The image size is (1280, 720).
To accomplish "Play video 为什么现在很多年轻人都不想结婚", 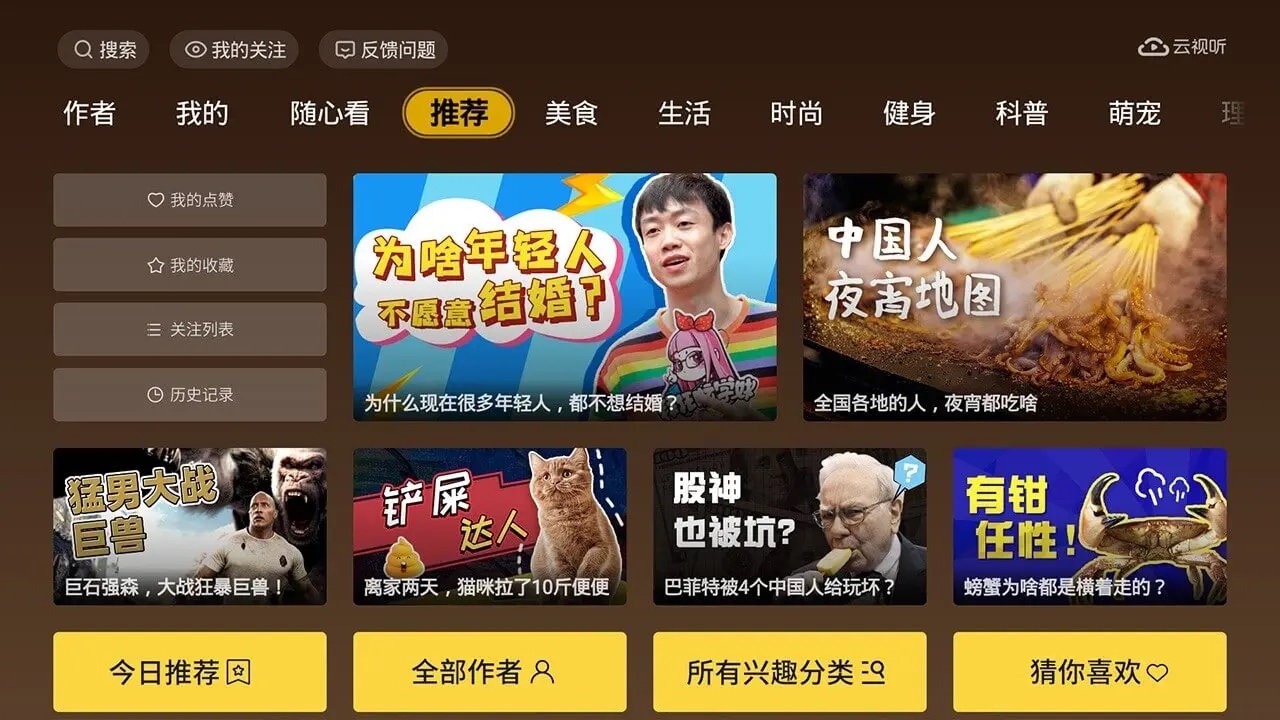I will coord(564,297).
